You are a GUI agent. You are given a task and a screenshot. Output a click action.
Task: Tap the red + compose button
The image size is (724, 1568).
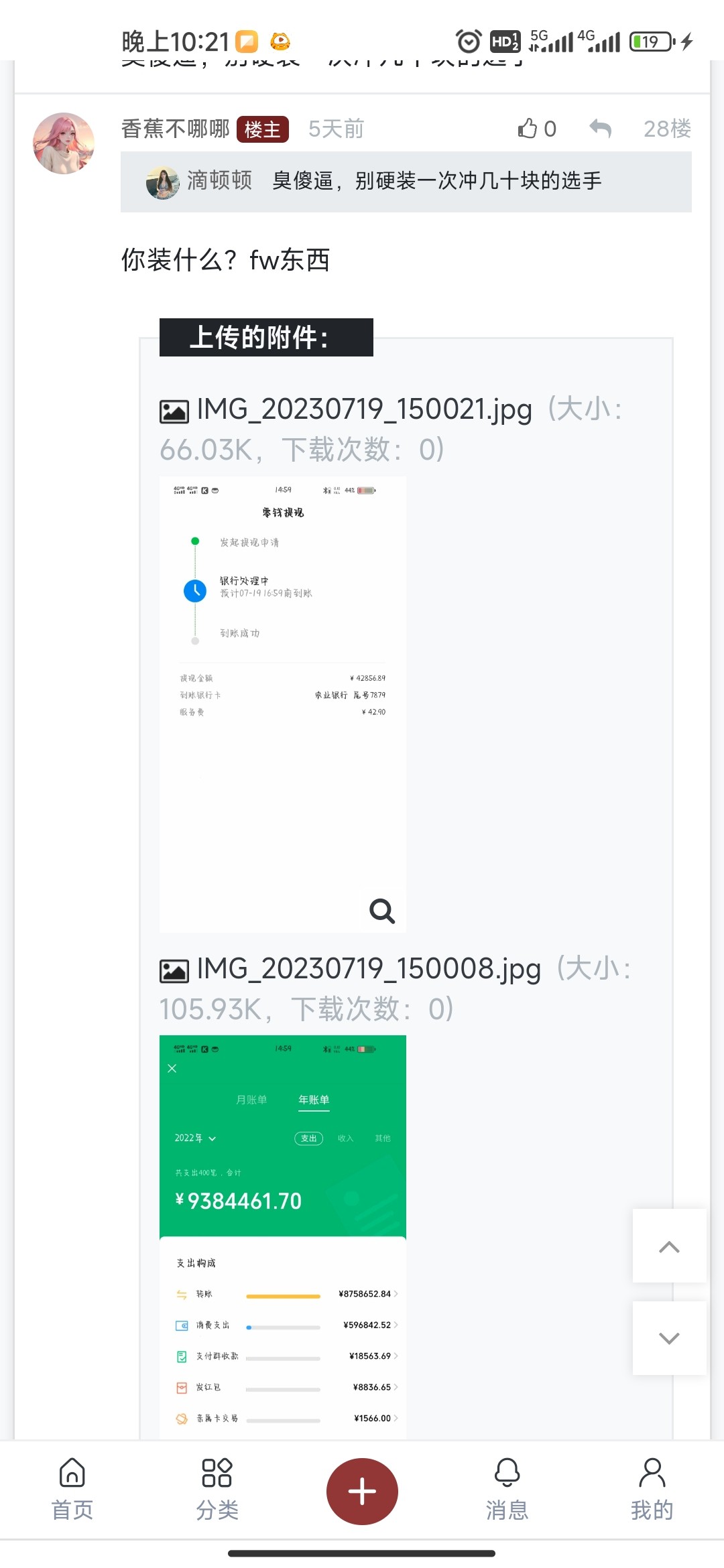[362, 1491]
